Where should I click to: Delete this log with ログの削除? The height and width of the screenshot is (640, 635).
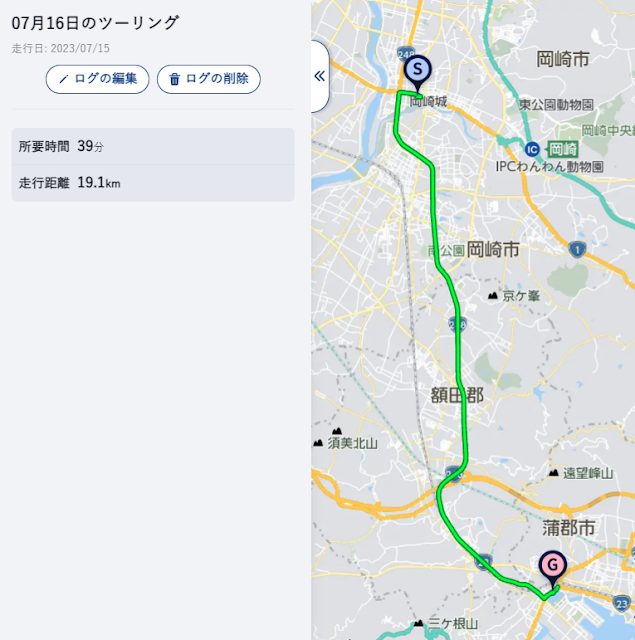208,79
